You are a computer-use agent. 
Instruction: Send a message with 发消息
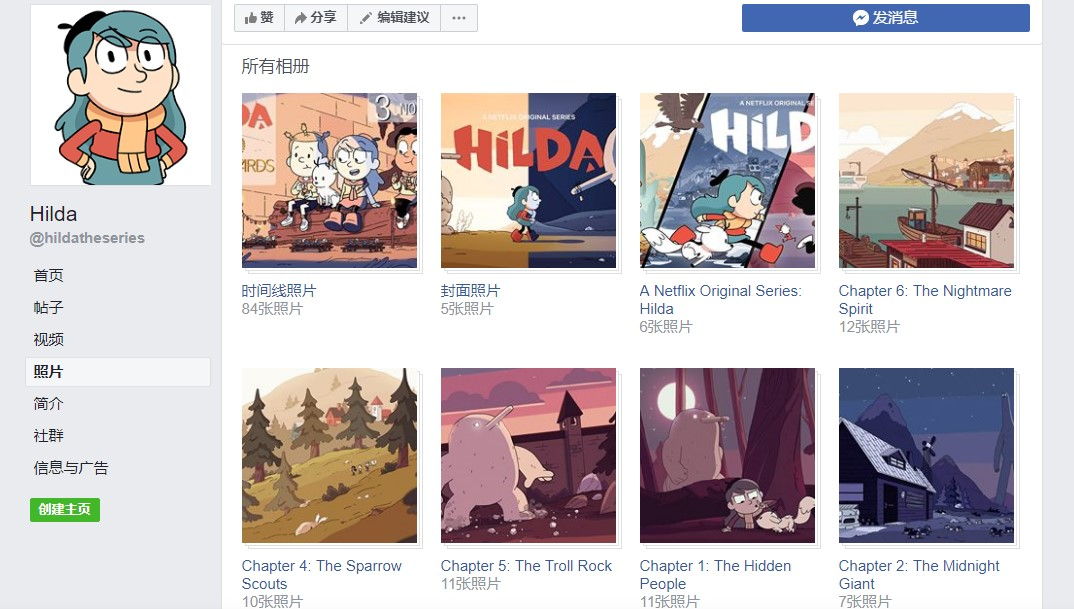click(x=885, y=18)
